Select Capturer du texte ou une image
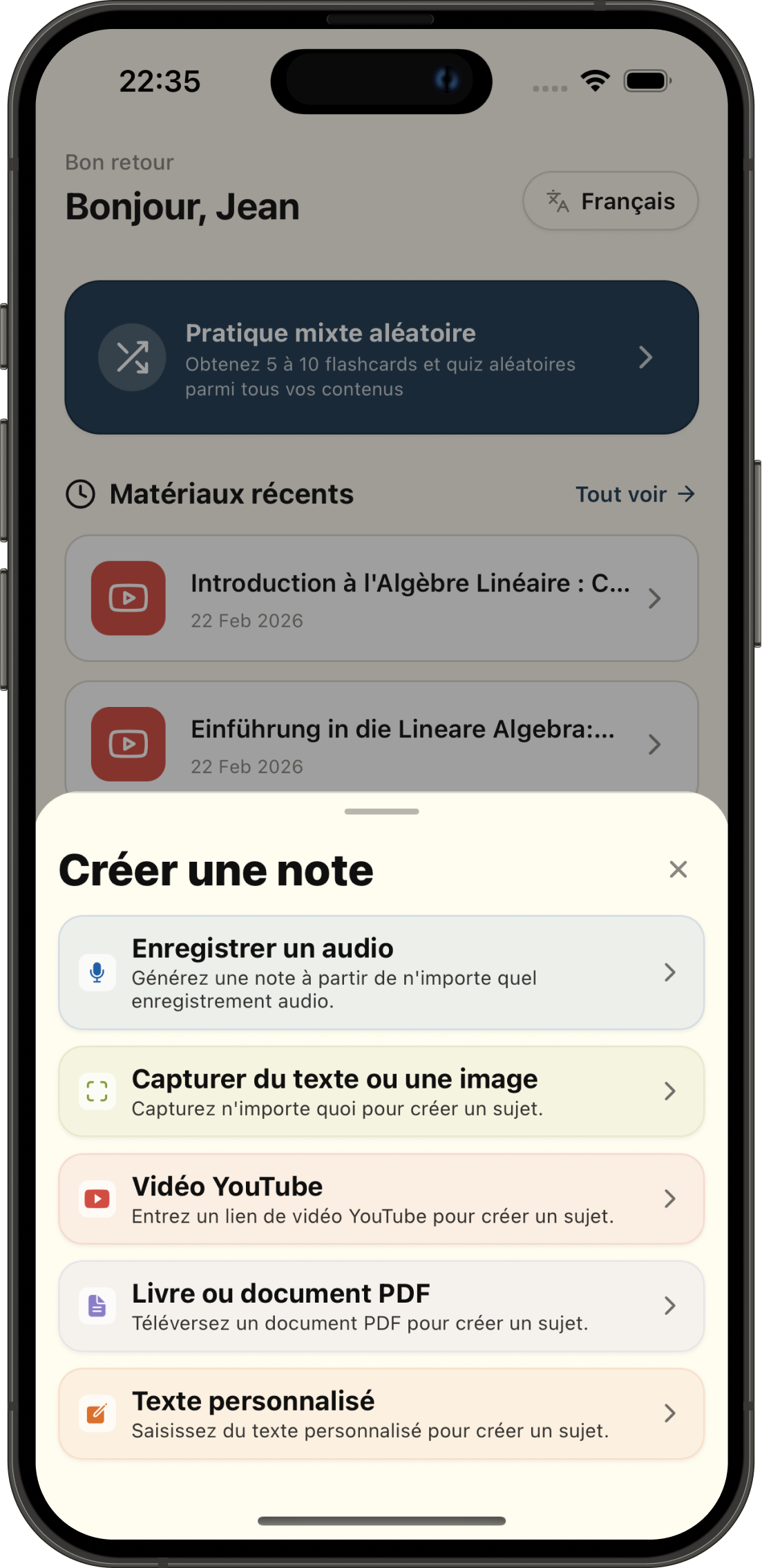The image size is (762, 1568). pos(381,1091)
